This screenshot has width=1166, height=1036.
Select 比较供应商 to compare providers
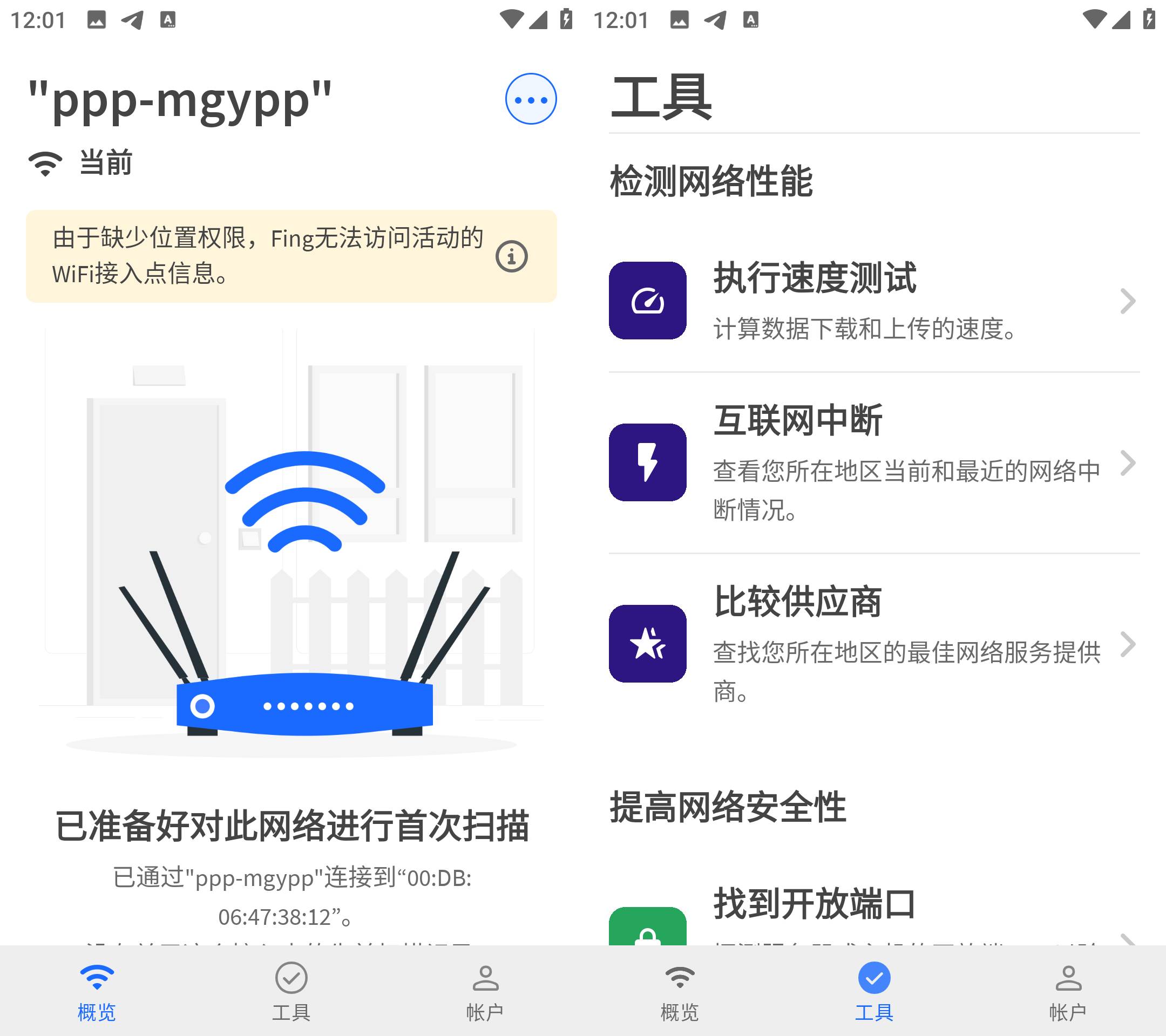point(873,644)
